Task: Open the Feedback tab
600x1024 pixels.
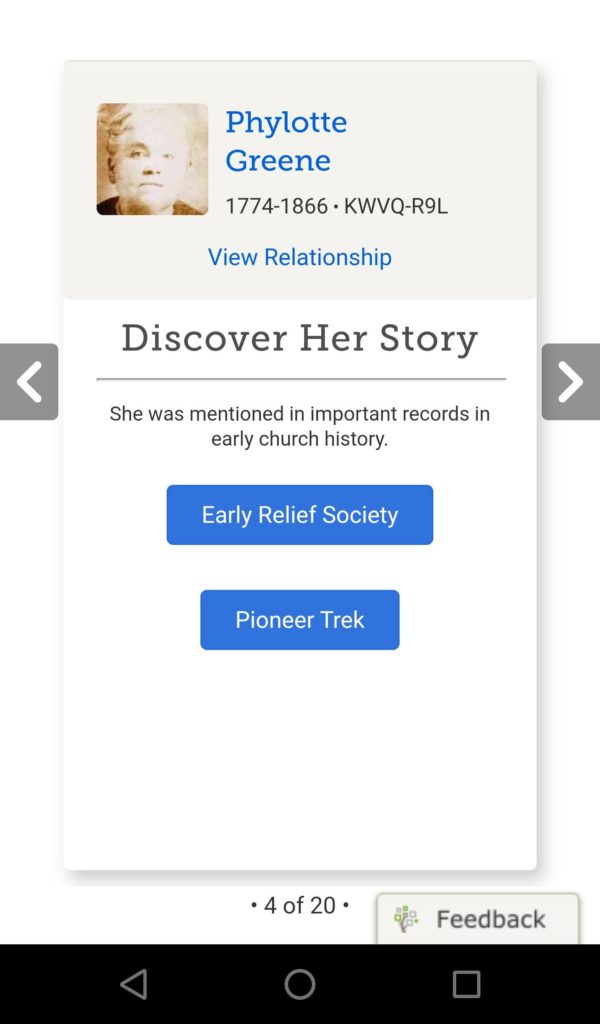Action: (x=477, y=919)
